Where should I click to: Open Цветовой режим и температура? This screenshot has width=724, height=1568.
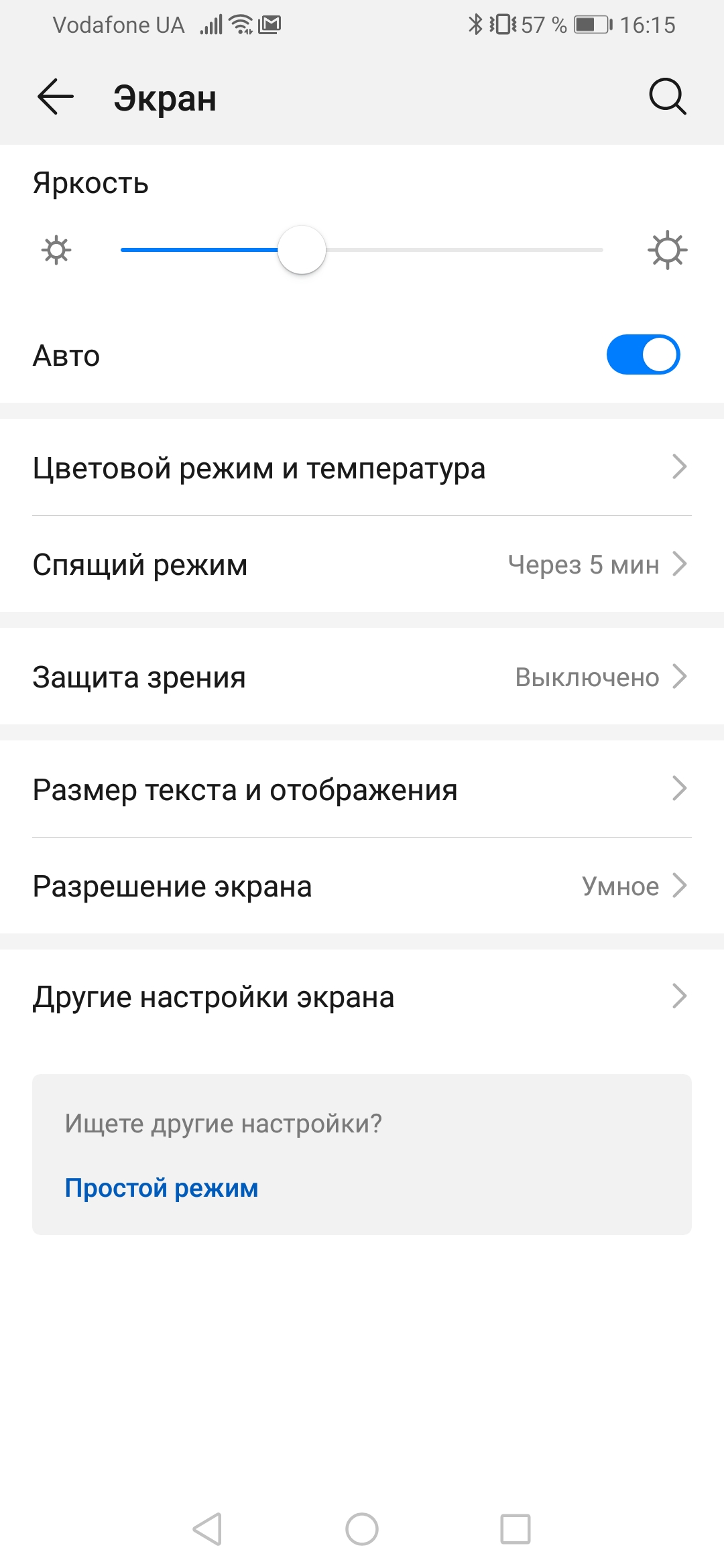click(362, 468)
